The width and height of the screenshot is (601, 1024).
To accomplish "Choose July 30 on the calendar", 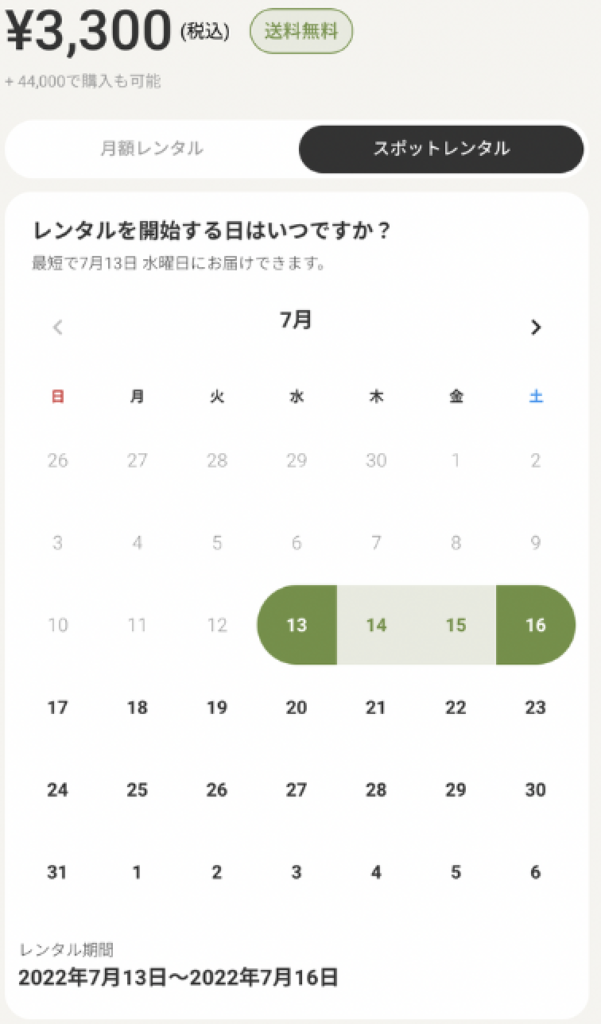I will [x=536, y=790].
